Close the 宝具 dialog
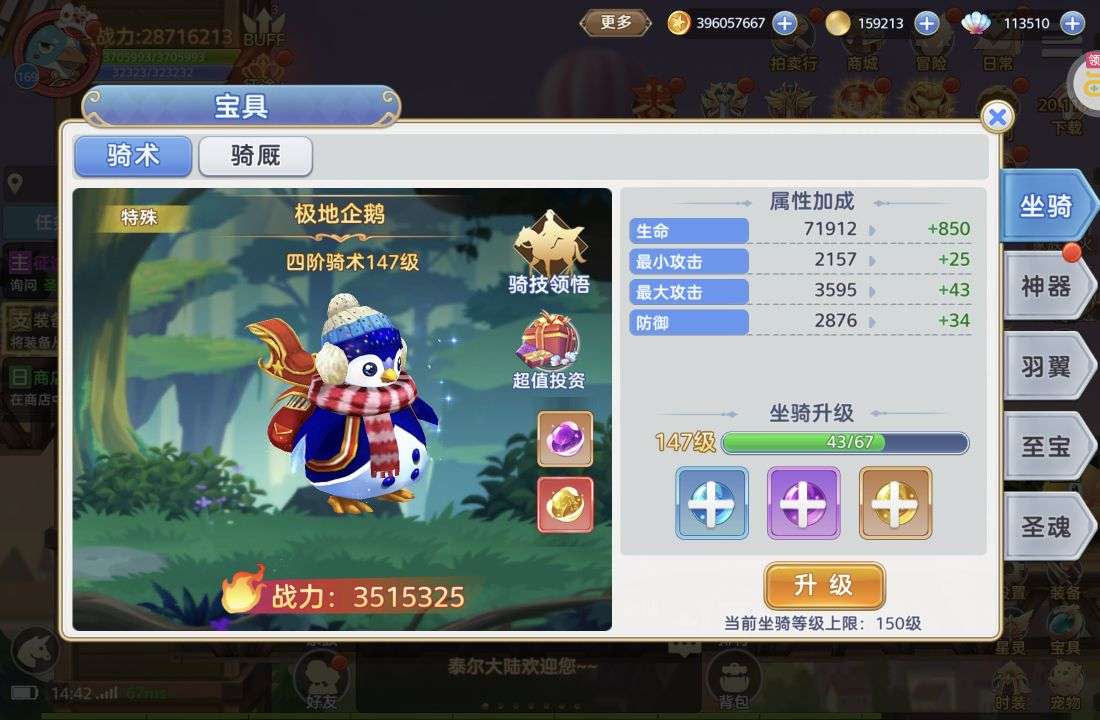 [996, 118]
